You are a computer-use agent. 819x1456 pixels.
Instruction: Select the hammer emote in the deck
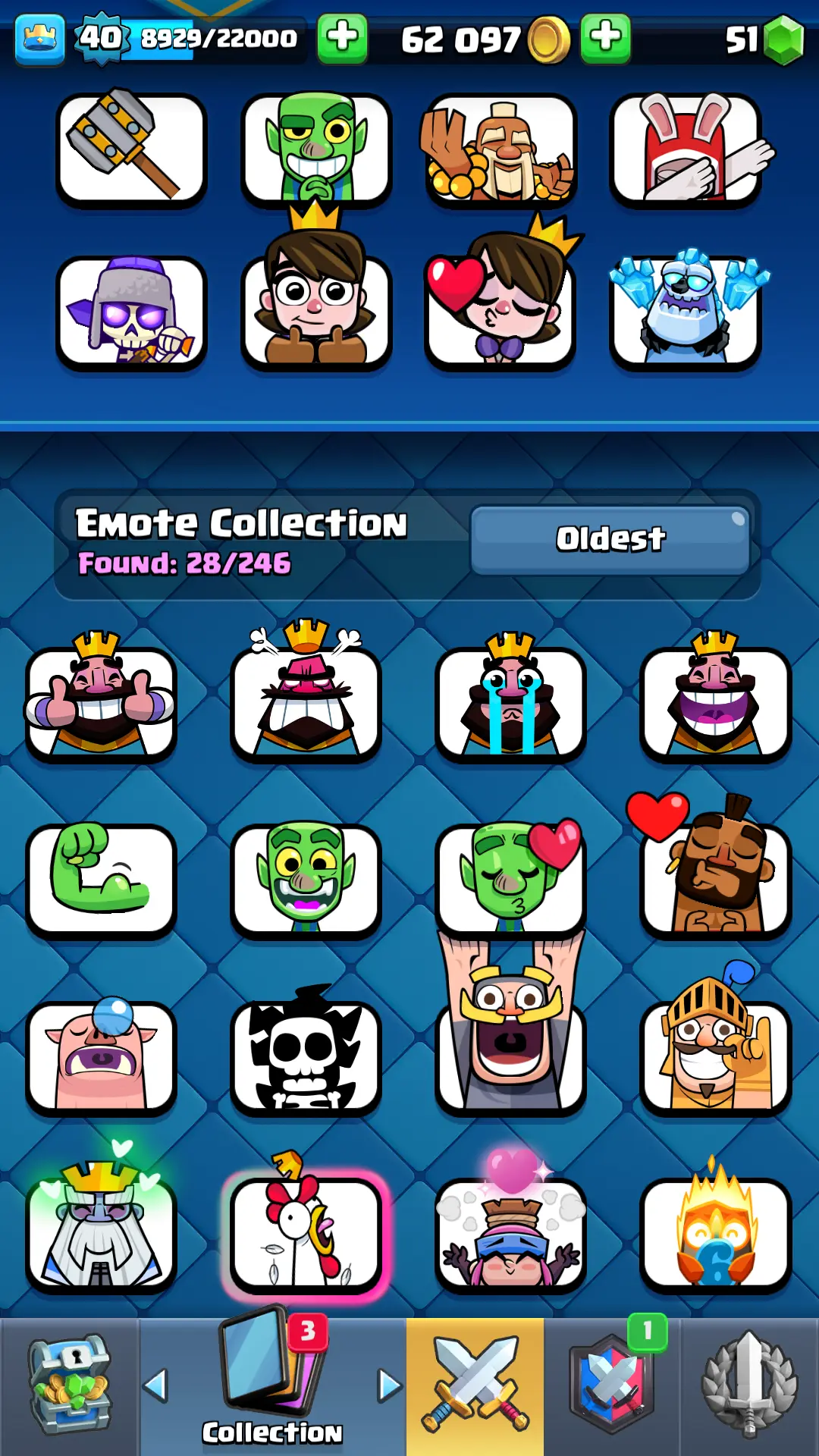coord(131,149)
